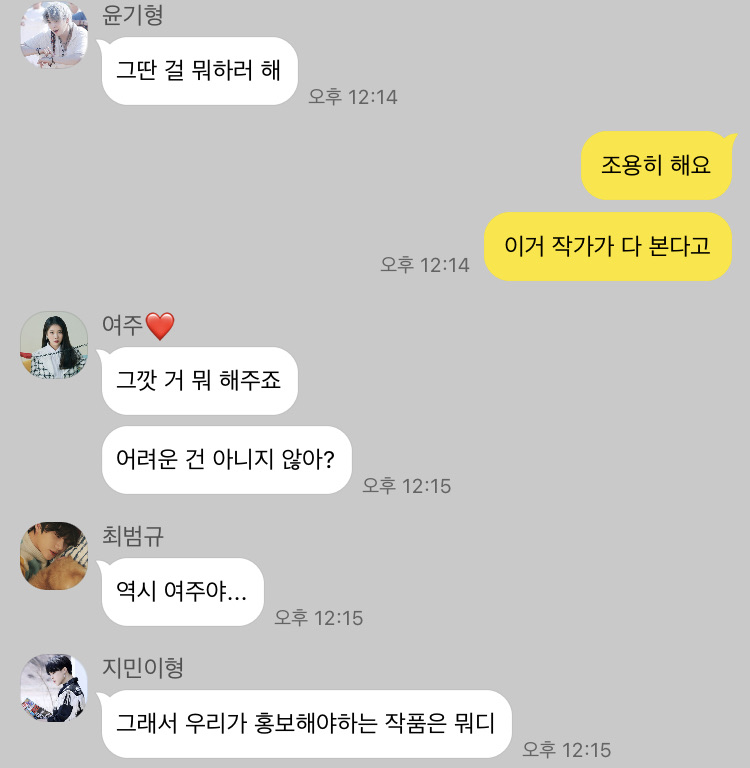Open 윤기형's profile picture
750x768 pixels.
[x=54, y=35]
